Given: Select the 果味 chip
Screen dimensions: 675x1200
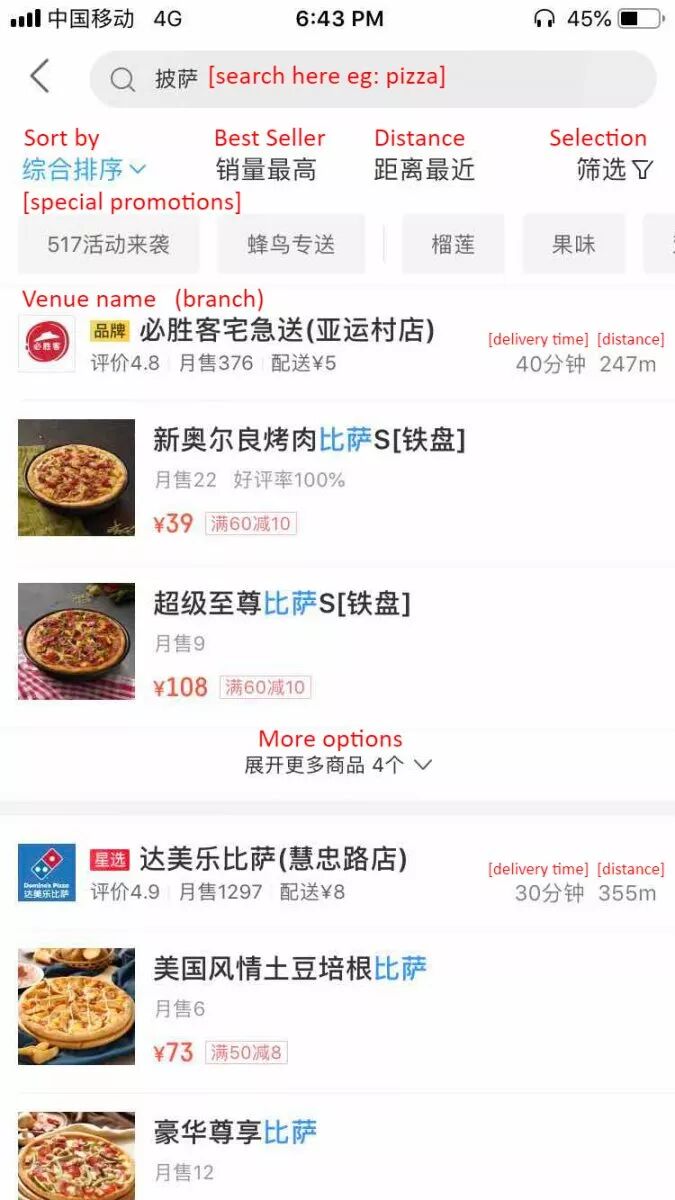Looking at the screenshot, I should [573, 244].
